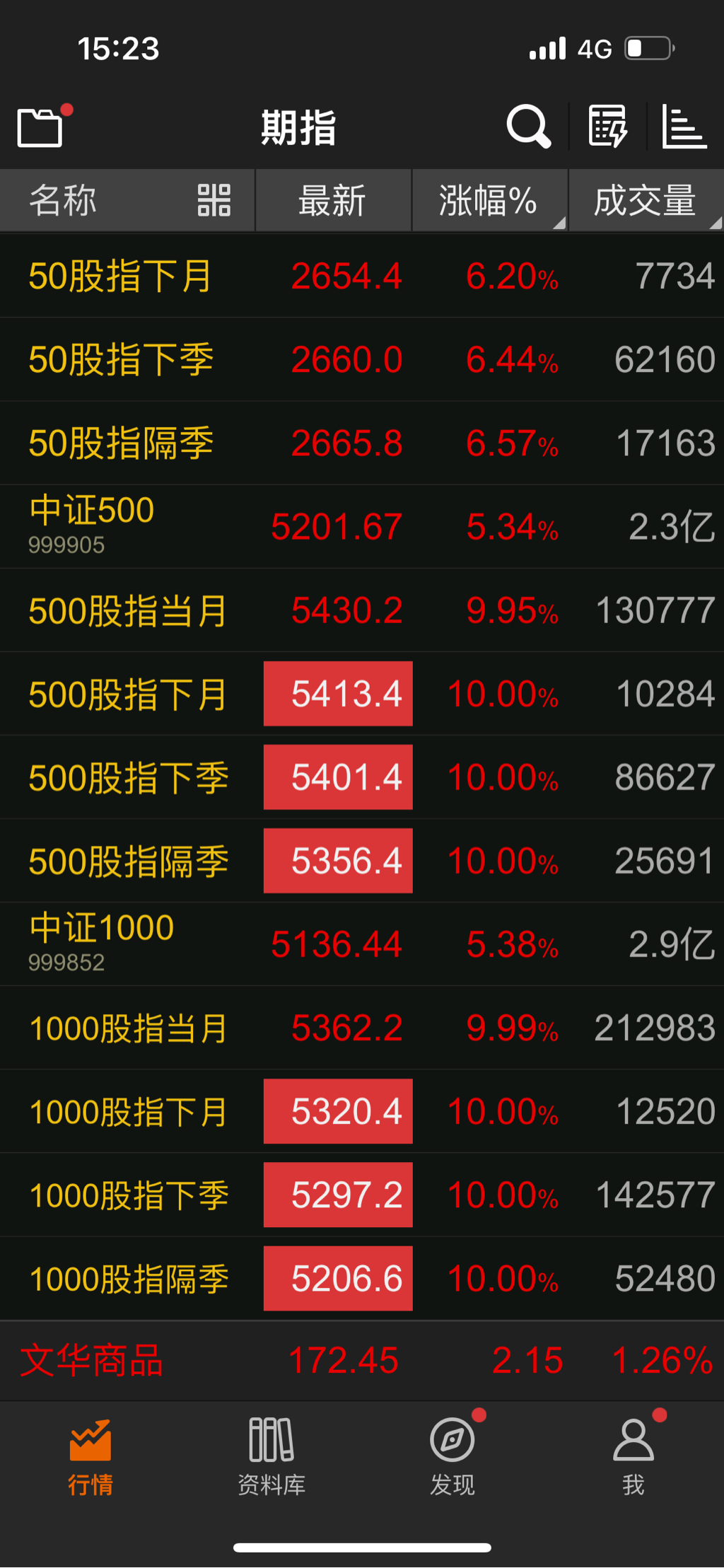Open the 50股指下月 contract row
724x1568 pixels.
(x=362, y=276)
